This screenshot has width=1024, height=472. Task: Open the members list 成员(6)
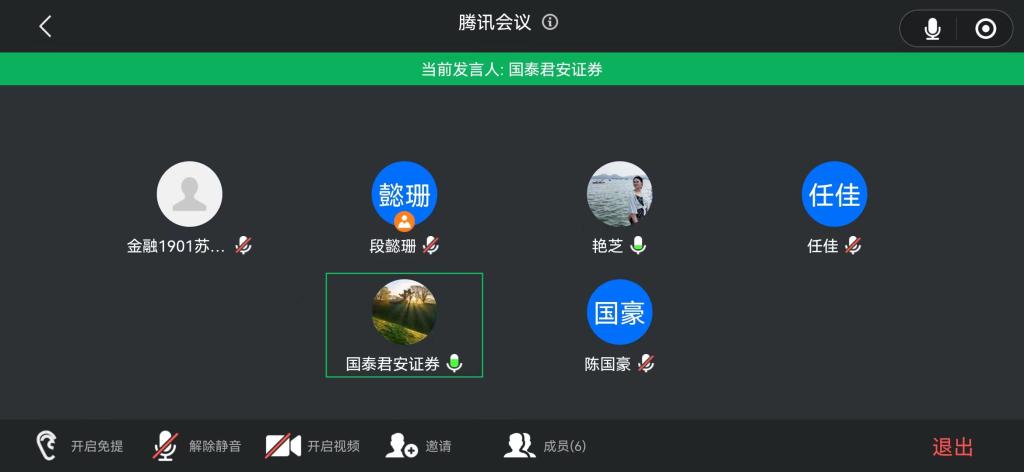[x=545, y=446]
